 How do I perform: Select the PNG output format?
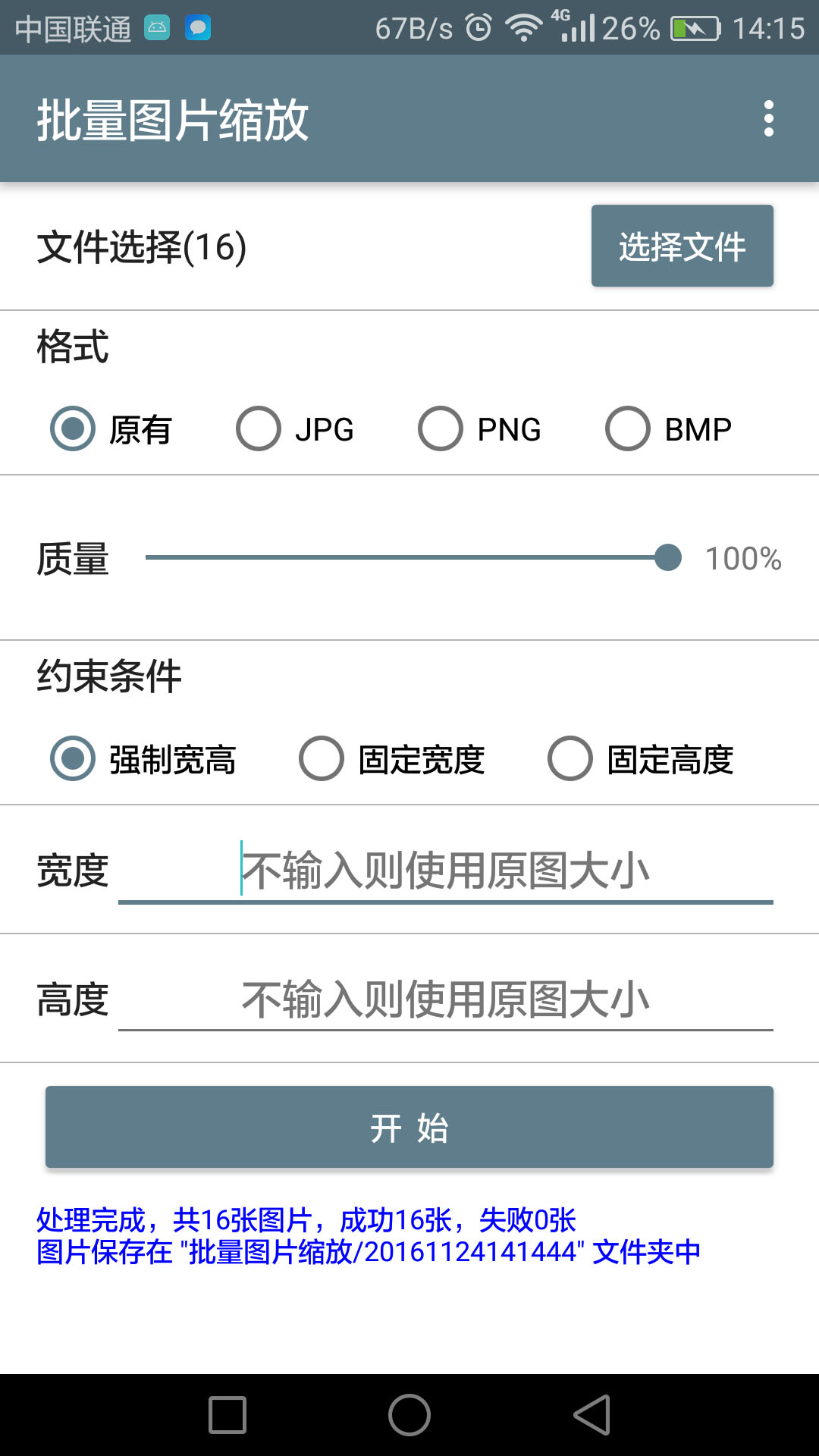(441, 428)
